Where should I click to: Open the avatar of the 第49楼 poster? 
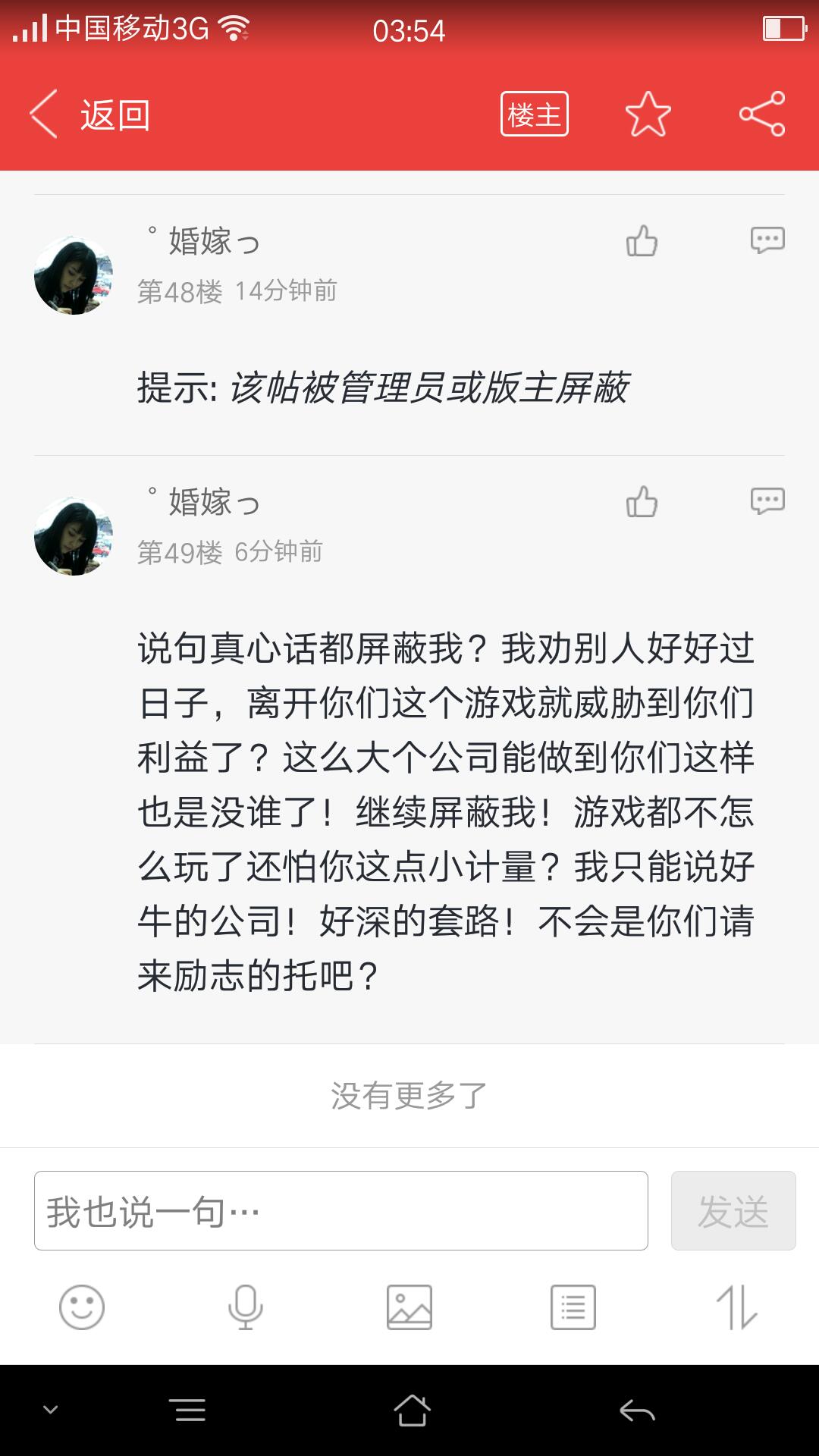74,536
